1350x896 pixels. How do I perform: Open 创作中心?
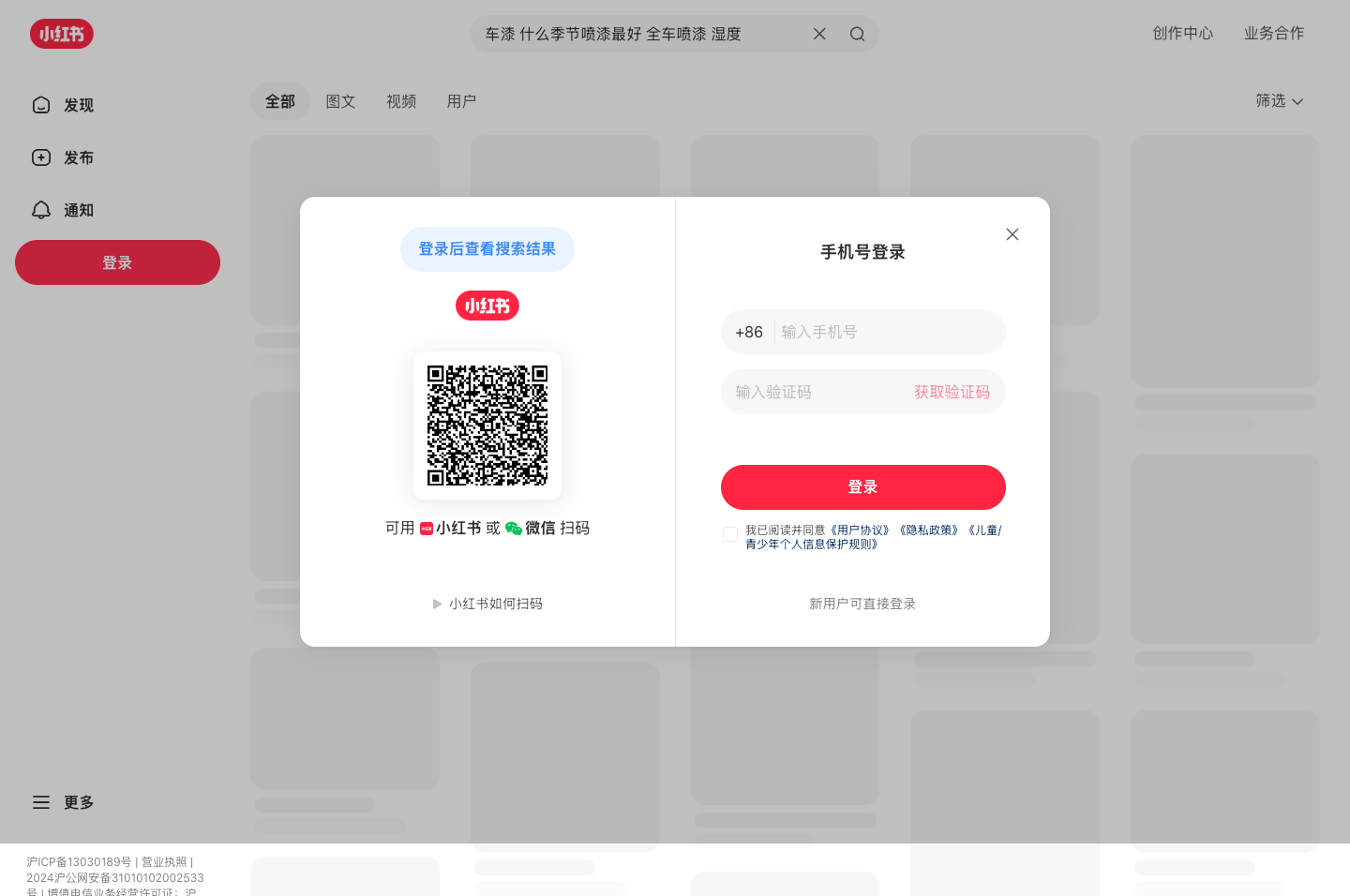pyautogui.click(x=1182, y=33)
